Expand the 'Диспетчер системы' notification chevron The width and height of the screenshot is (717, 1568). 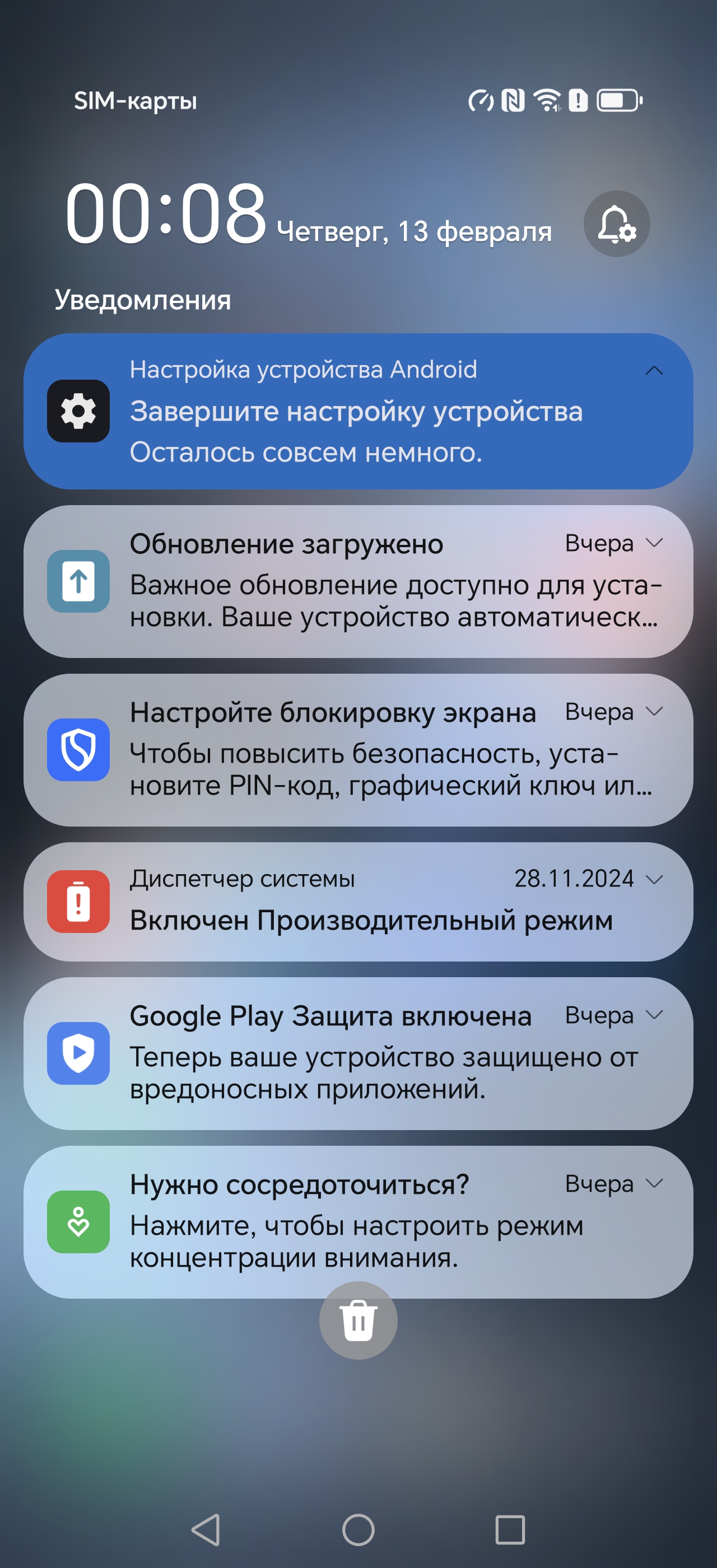click(x=654, y=879)
